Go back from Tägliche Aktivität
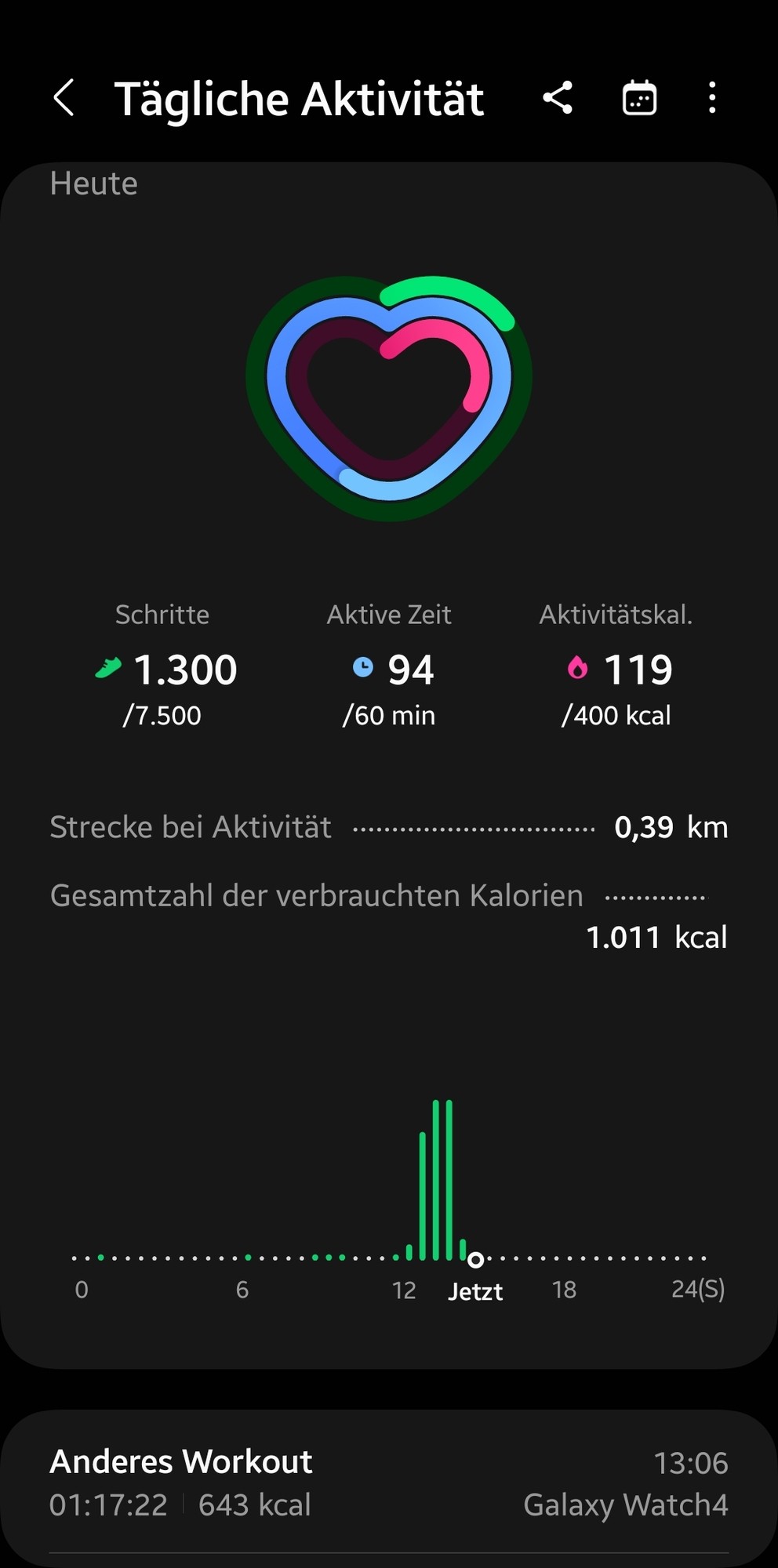Image resolution: width=778 pixels, height=1568 pixels. click(x=64, y=98)
